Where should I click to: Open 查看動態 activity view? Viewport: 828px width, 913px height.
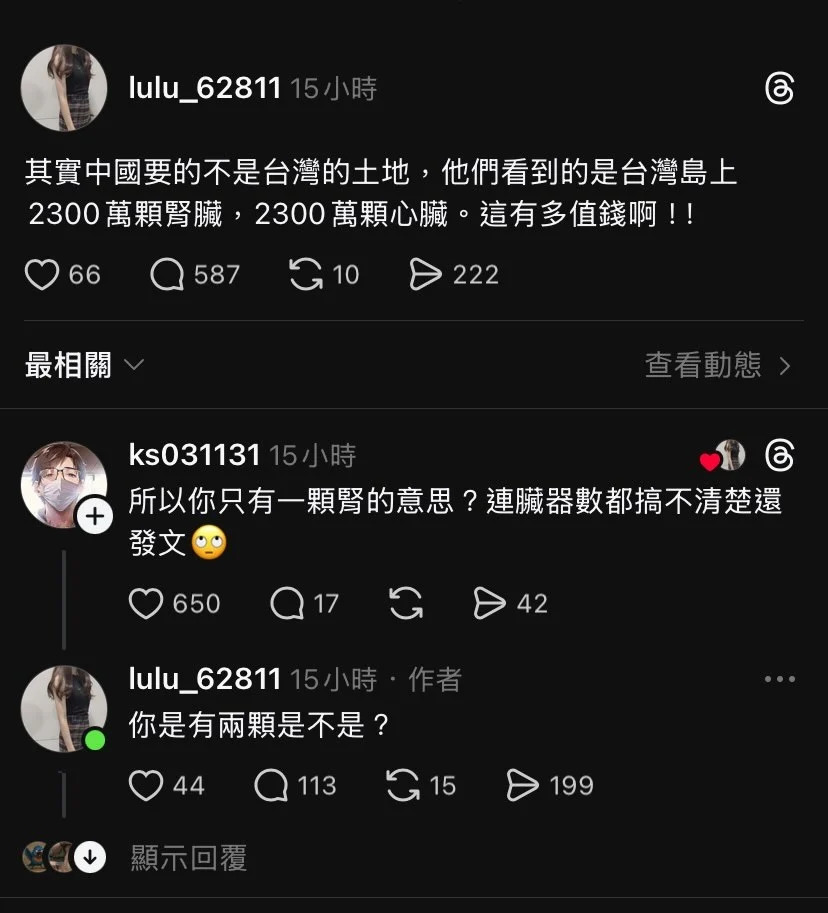coord(717,366)
